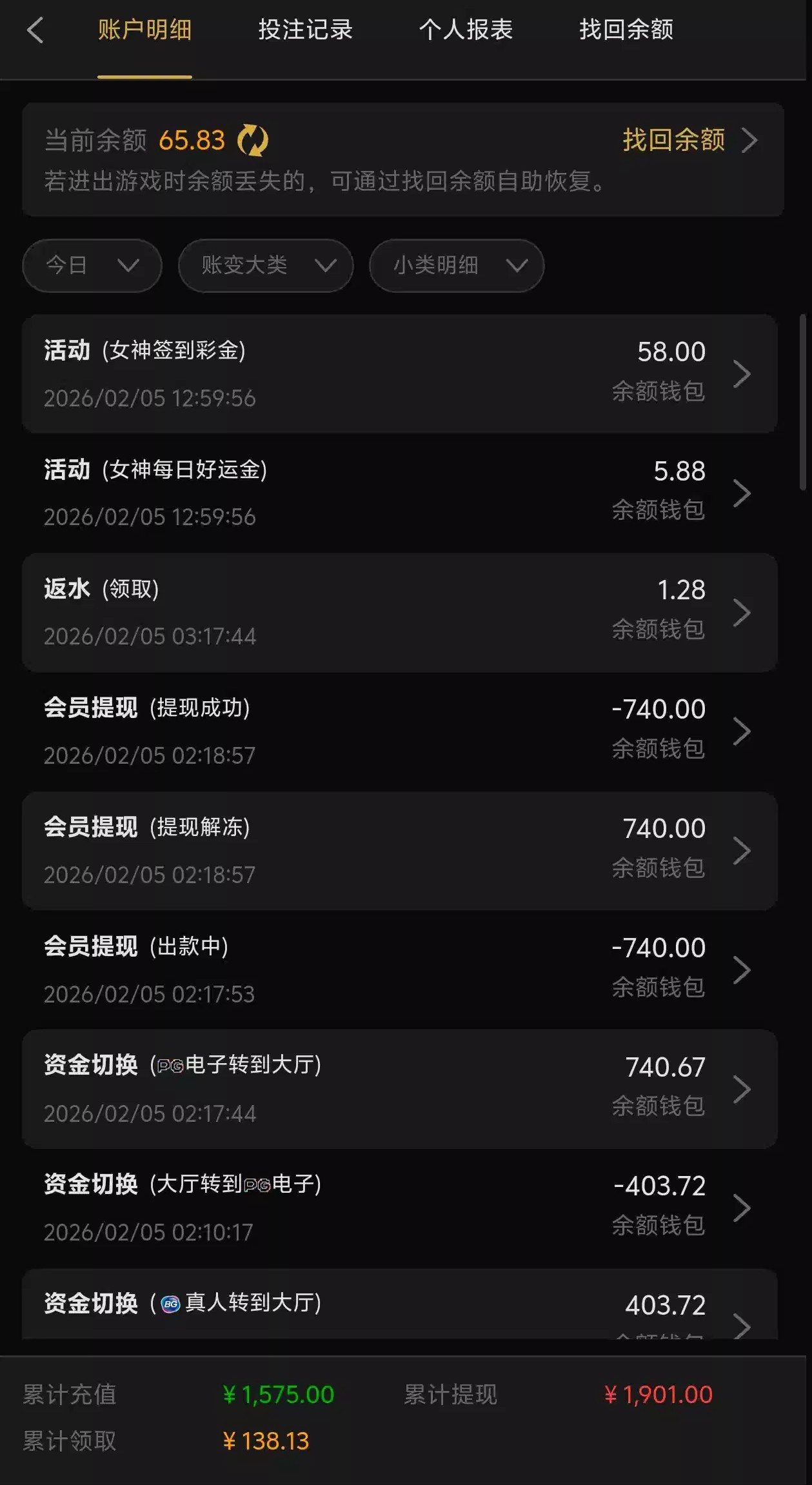
Task: Open the PG电子转到大厅 740.67 transfer
Action: coord(400,1089)
